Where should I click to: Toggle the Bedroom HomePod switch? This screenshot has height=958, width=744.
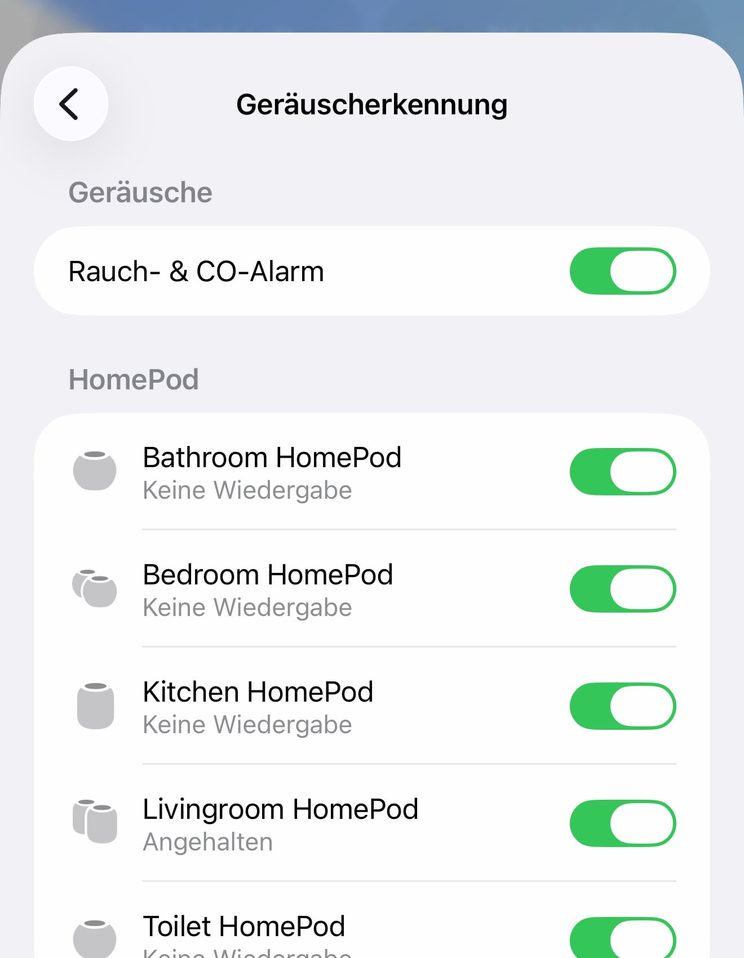click(x=622, y=589)
